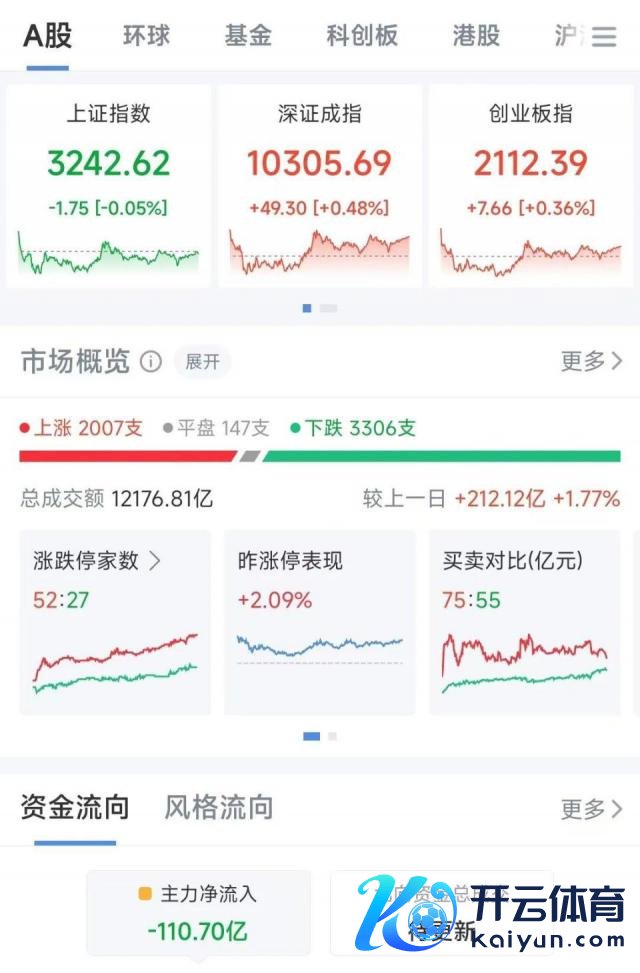Image resolution: width=640 pixels, height=973 pixels.
Task: Open the 上证指数 index card
Action: point(109,185)
